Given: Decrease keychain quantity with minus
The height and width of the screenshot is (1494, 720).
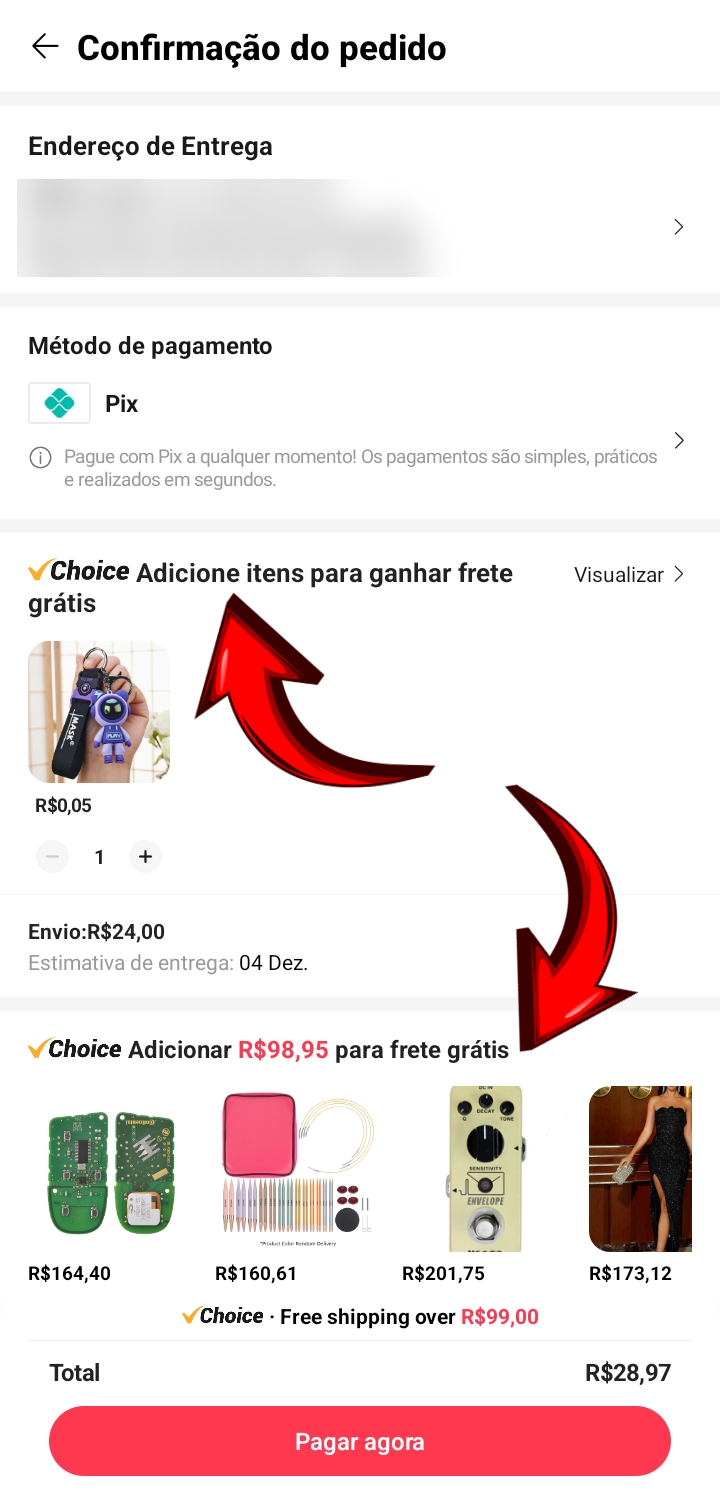Looking at the screenshot, I should (53, 857).
